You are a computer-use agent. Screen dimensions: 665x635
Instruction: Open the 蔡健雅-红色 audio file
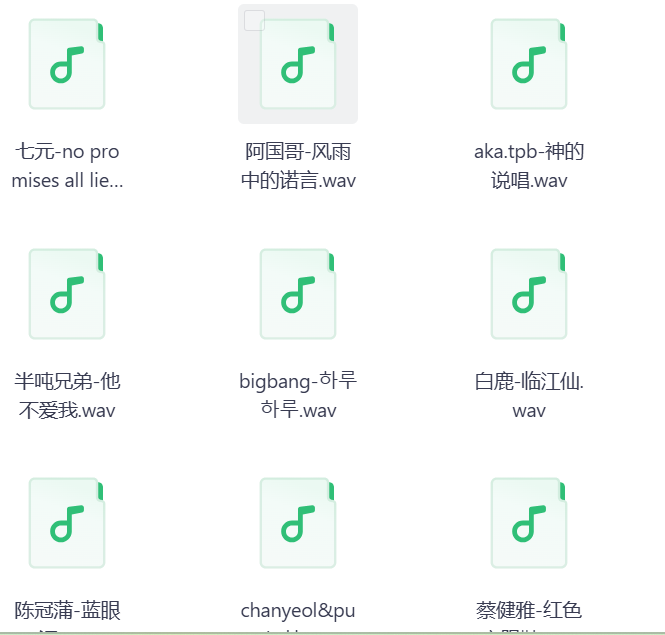click(529, 523)
